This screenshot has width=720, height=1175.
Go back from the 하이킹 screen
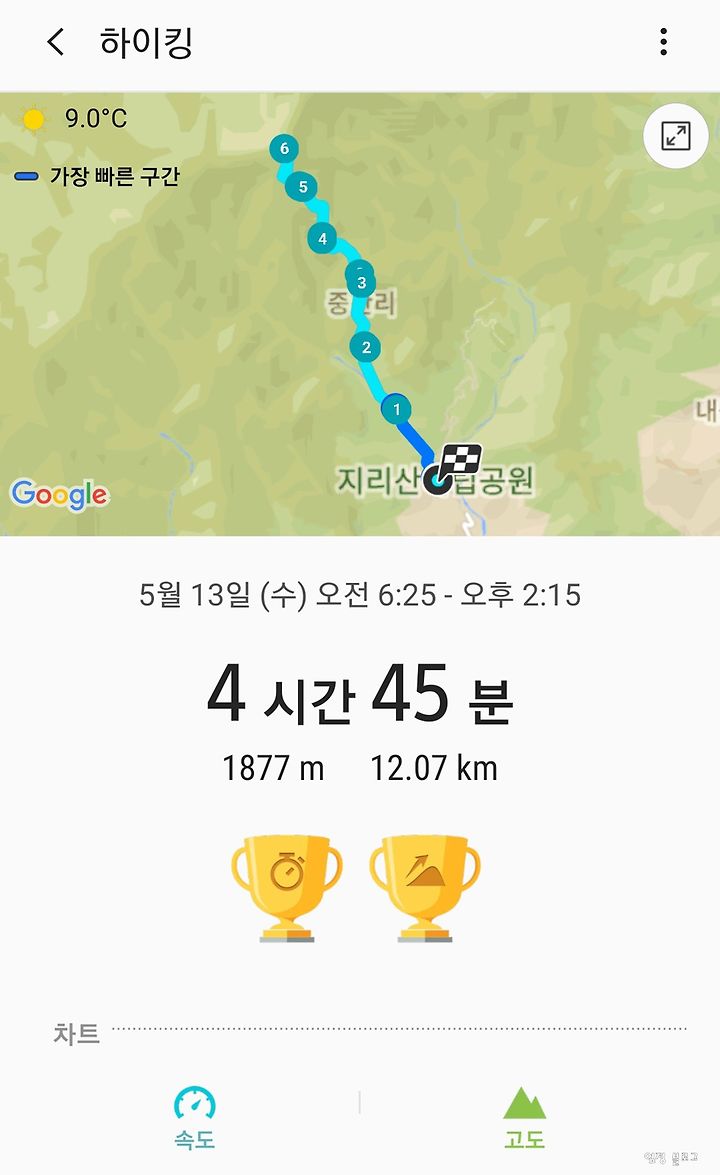(x=55, y=42)
